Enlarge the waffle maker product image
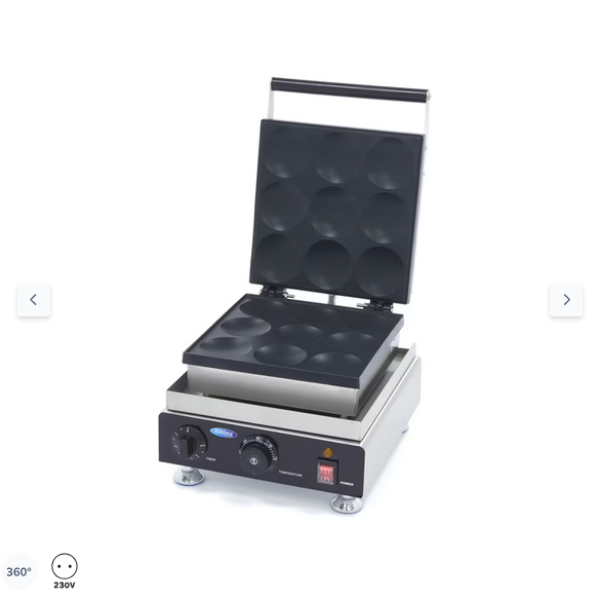The image size is (600, 600). click(300, 300)
